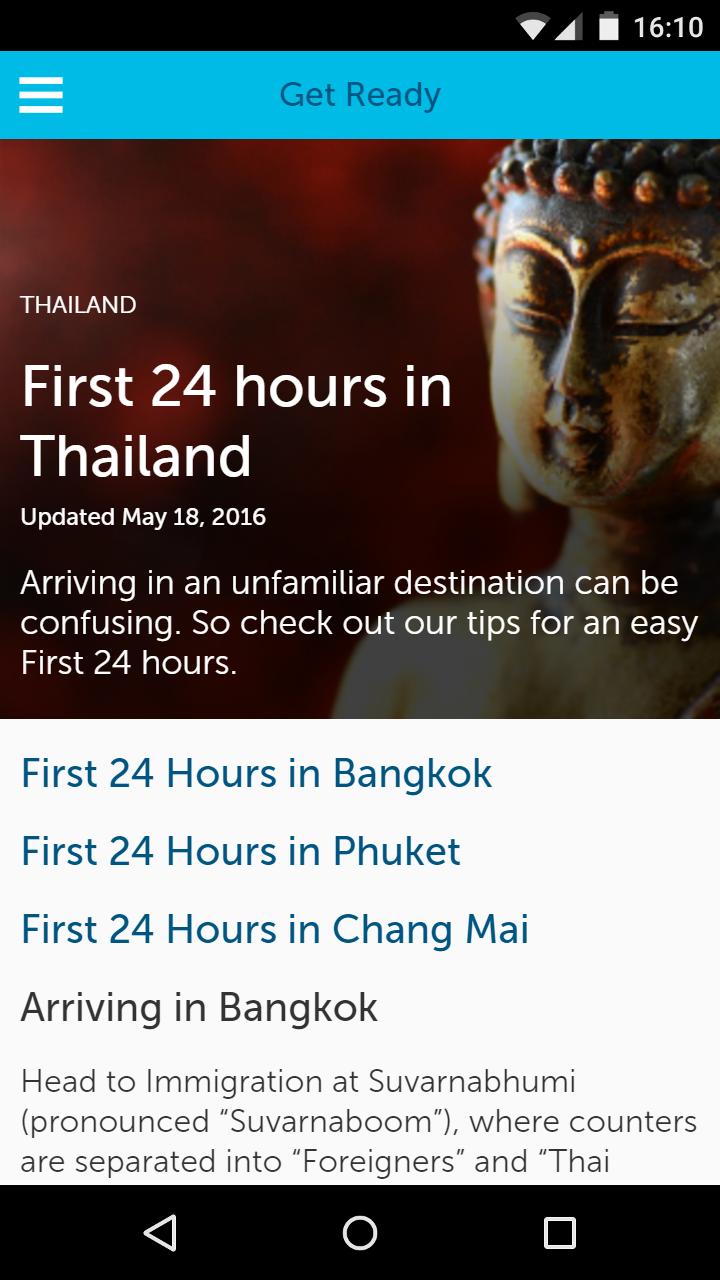
Task: Jump to First 24 Hours in Phuket
Action: tap(241, 852)
